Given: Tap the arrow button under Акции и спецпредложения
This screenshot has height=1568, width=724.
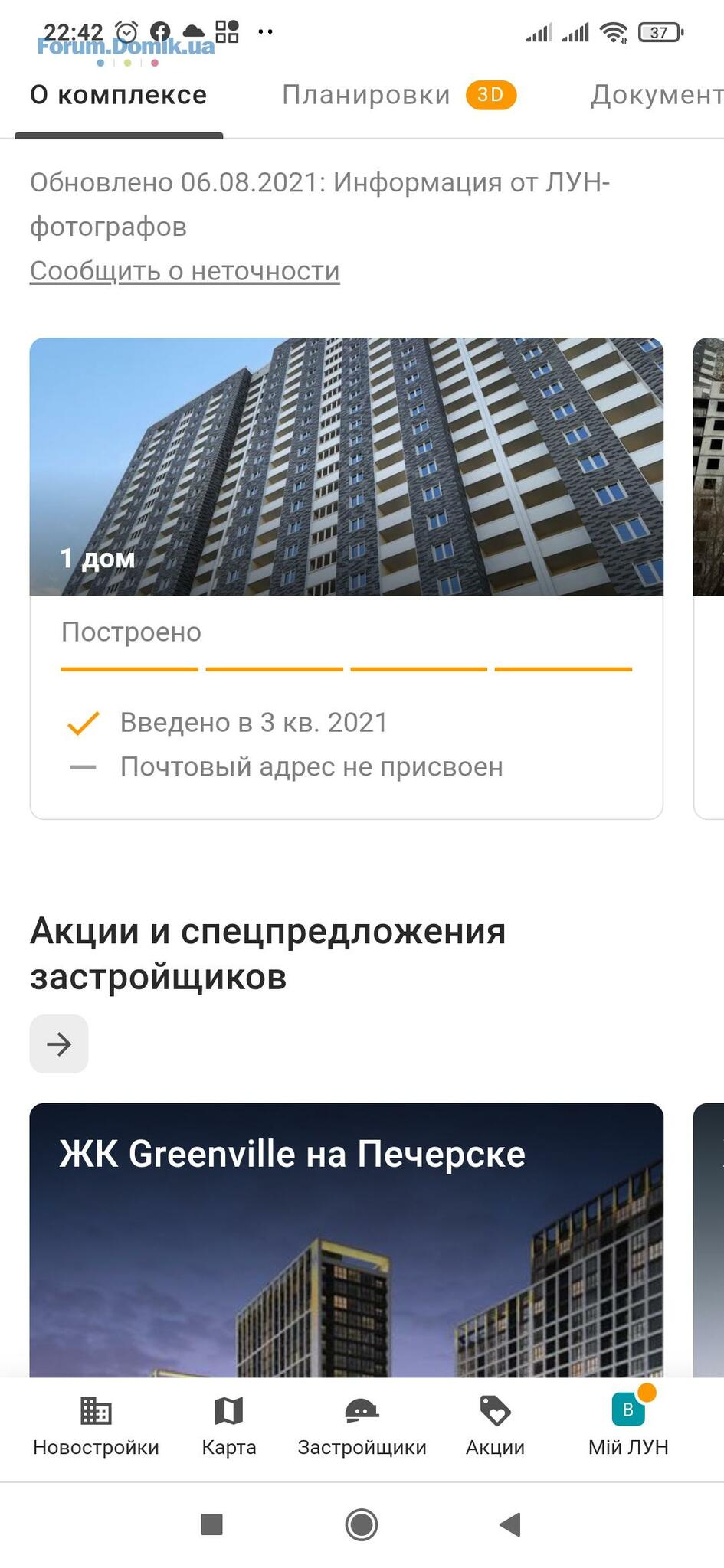Looking at the screenshot, I should click(x=59, y=1044).
